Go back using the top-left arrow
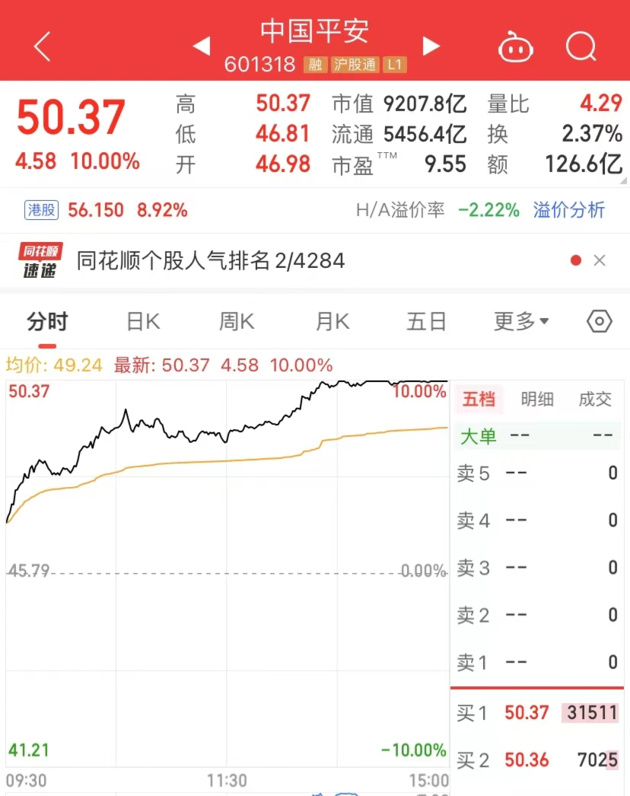 pos(42,46)
